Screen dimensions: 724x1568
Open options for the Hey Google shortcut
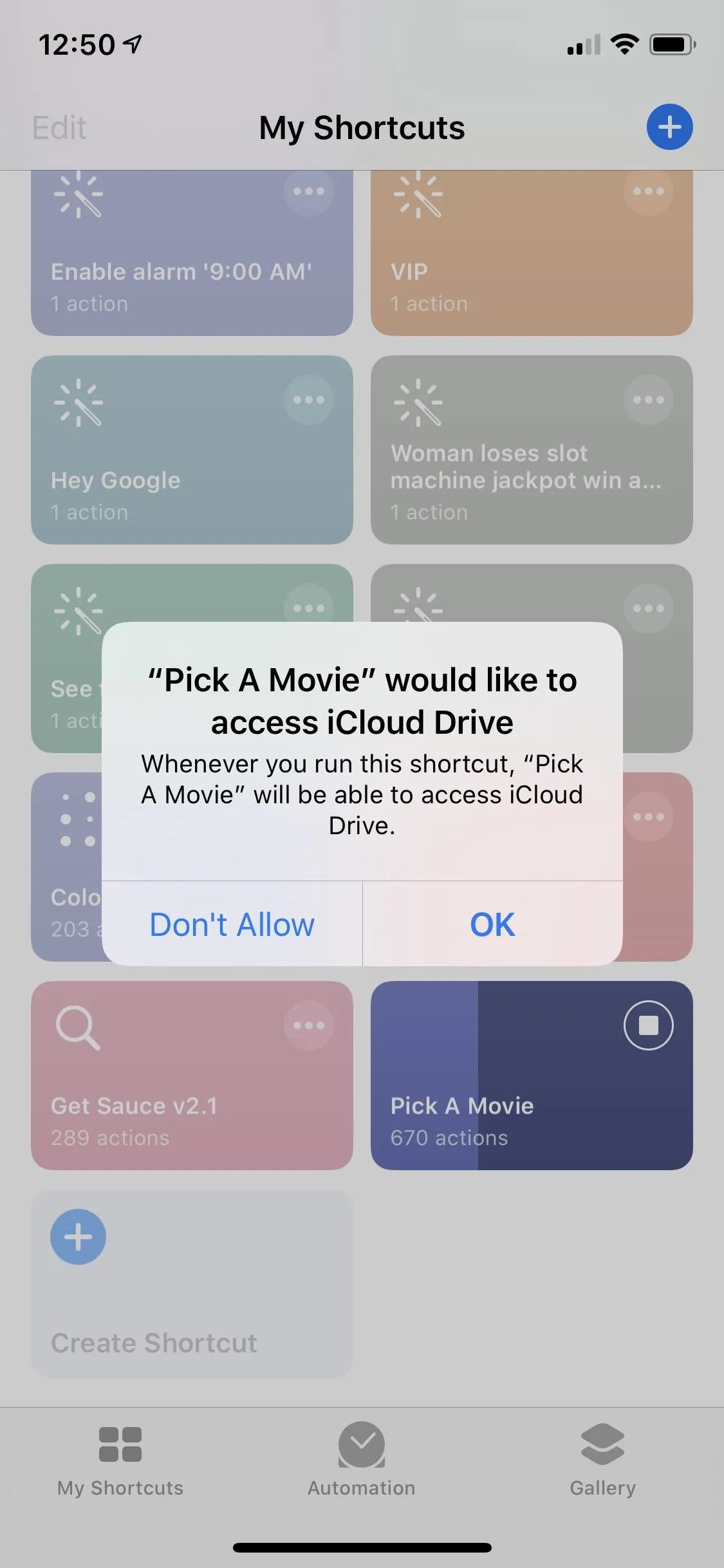(x=309, y=400)
